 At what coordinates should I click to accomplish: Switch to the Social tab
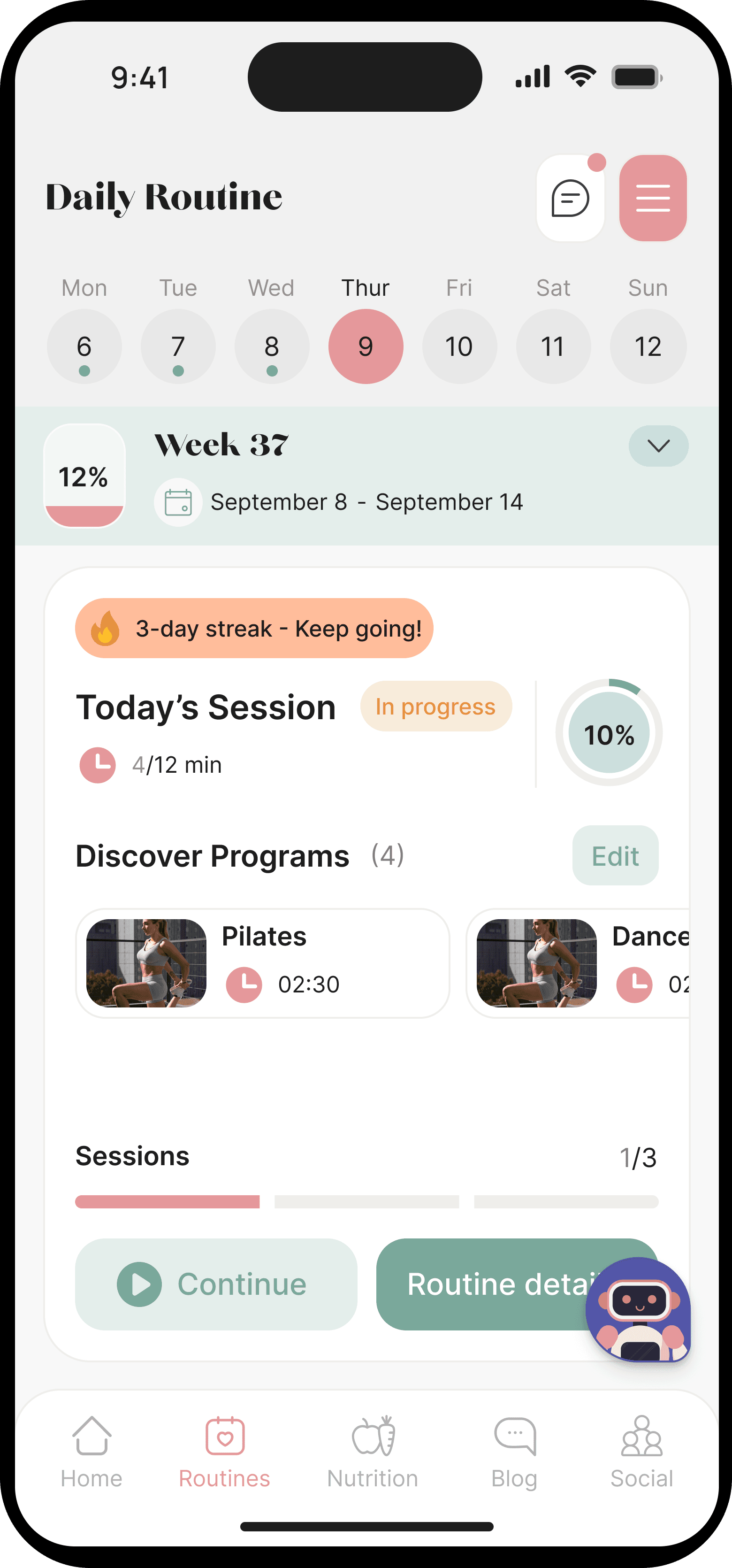click(641, 1451)
